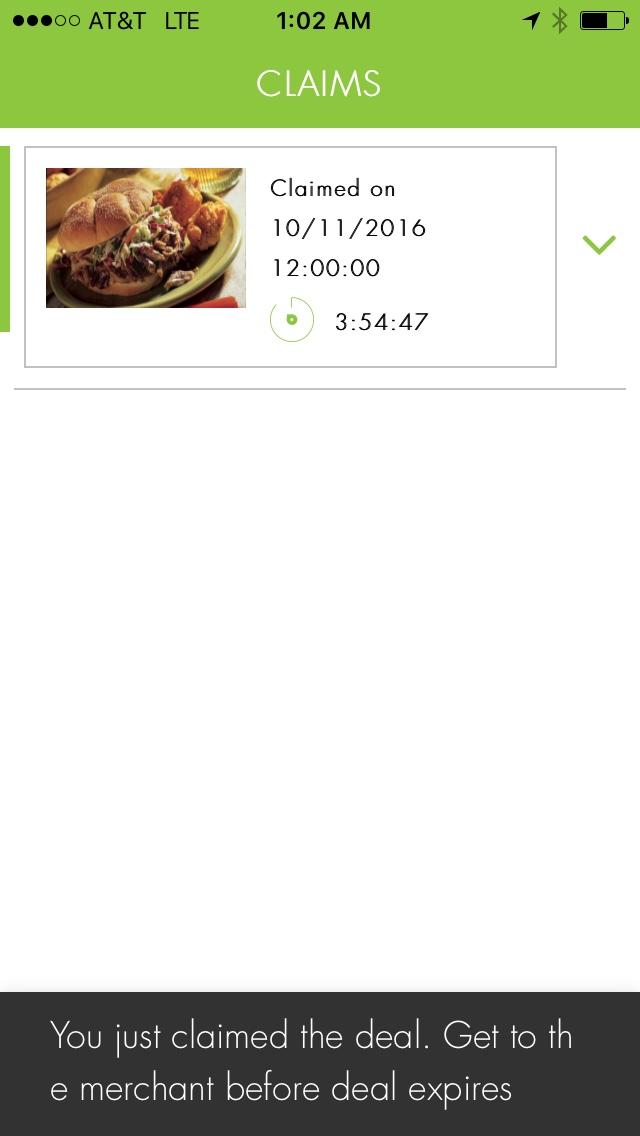Expand the claimed deal with the green chevron

(599, 245)
